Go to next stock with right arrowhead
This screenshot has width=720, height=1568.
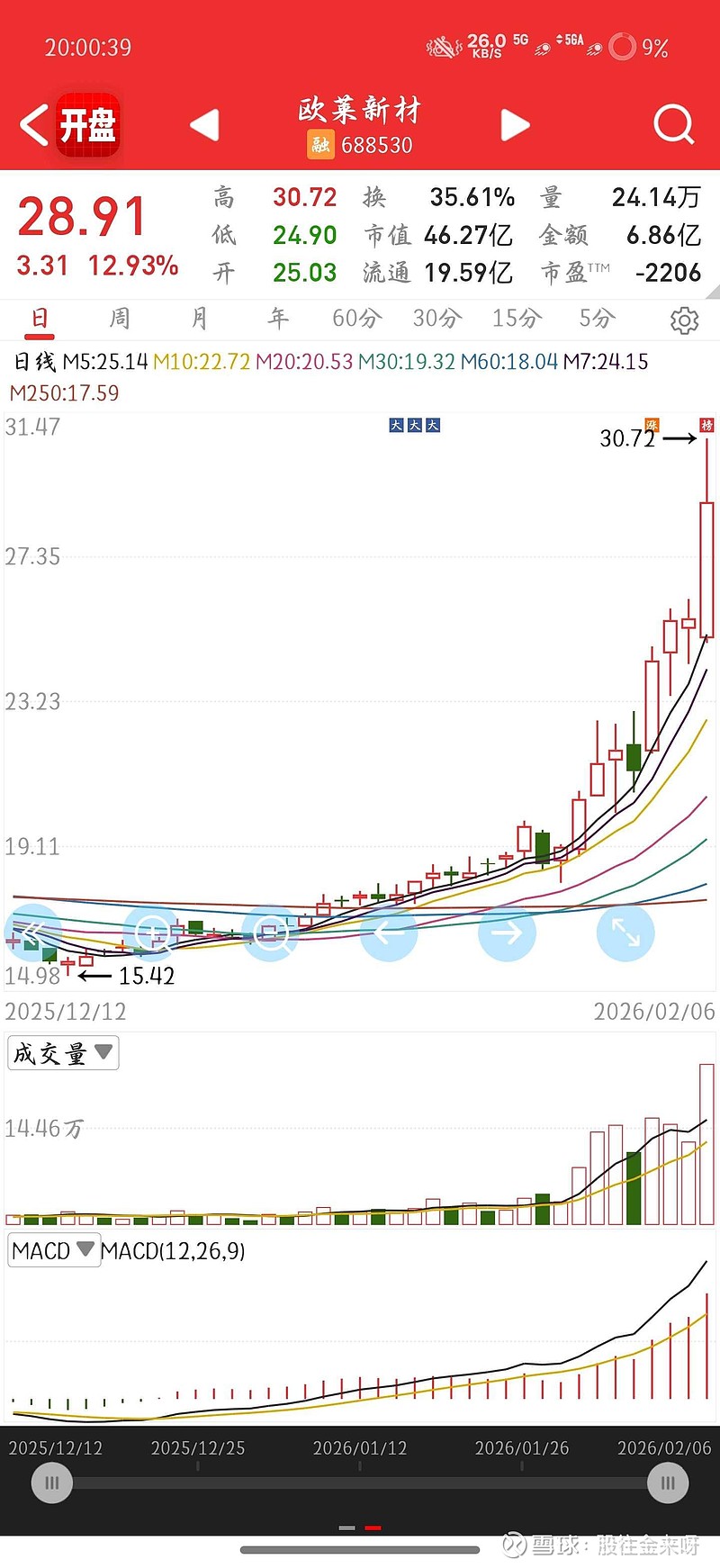coord(514,125)
